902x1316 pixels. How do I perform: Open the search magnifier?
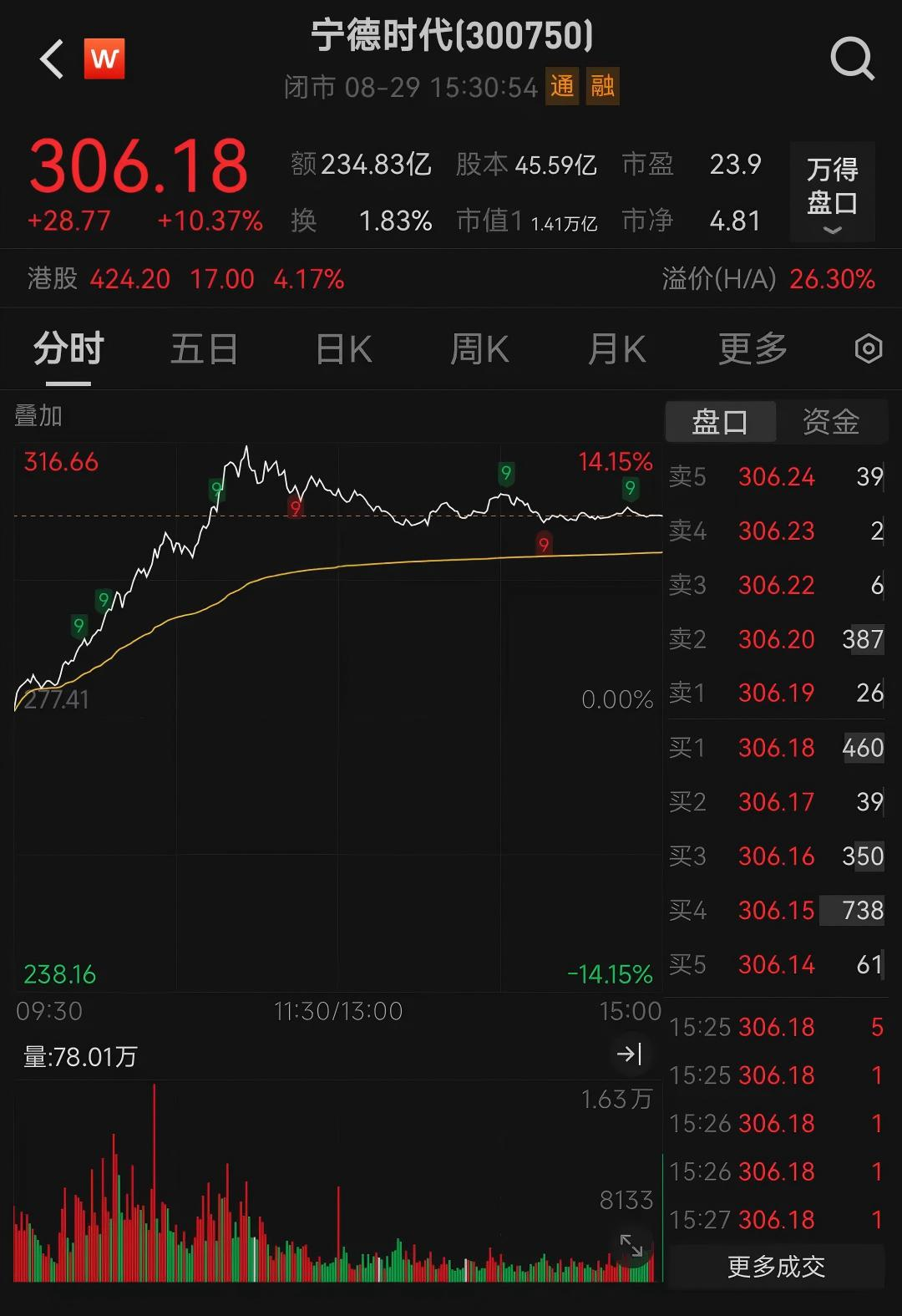852,59
